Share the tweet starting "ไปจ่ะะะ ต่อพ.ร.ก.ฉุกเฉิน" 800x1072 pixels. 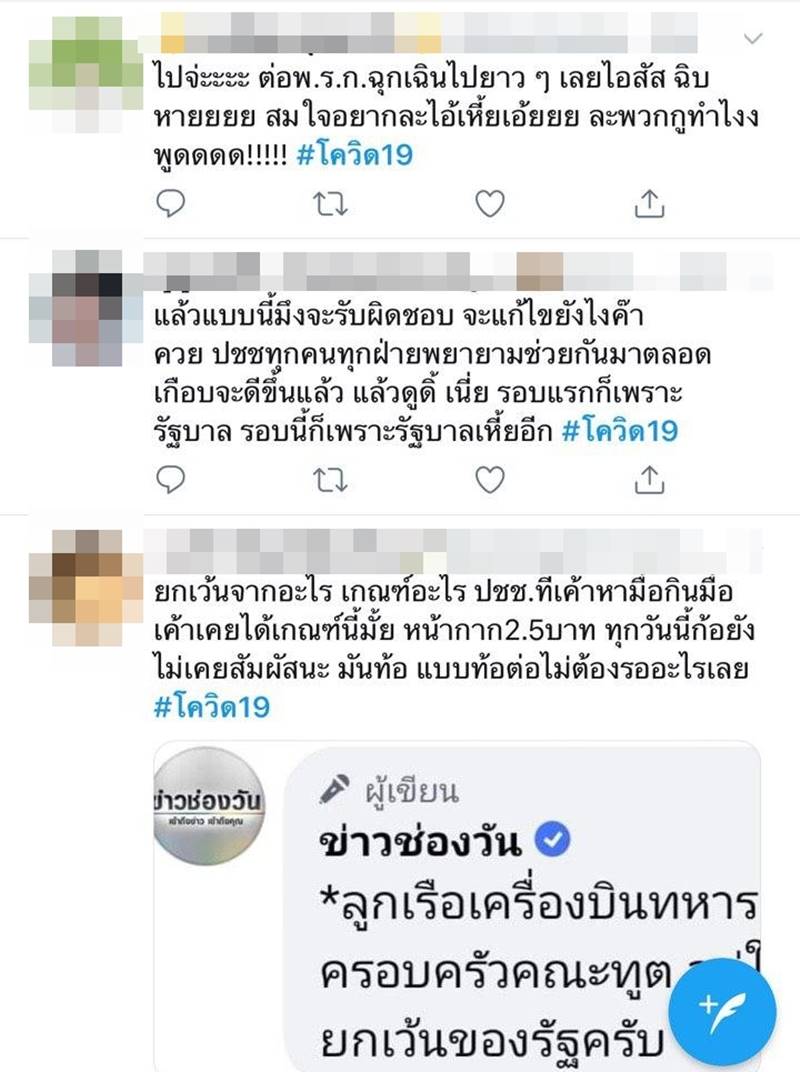click(651, 204)
